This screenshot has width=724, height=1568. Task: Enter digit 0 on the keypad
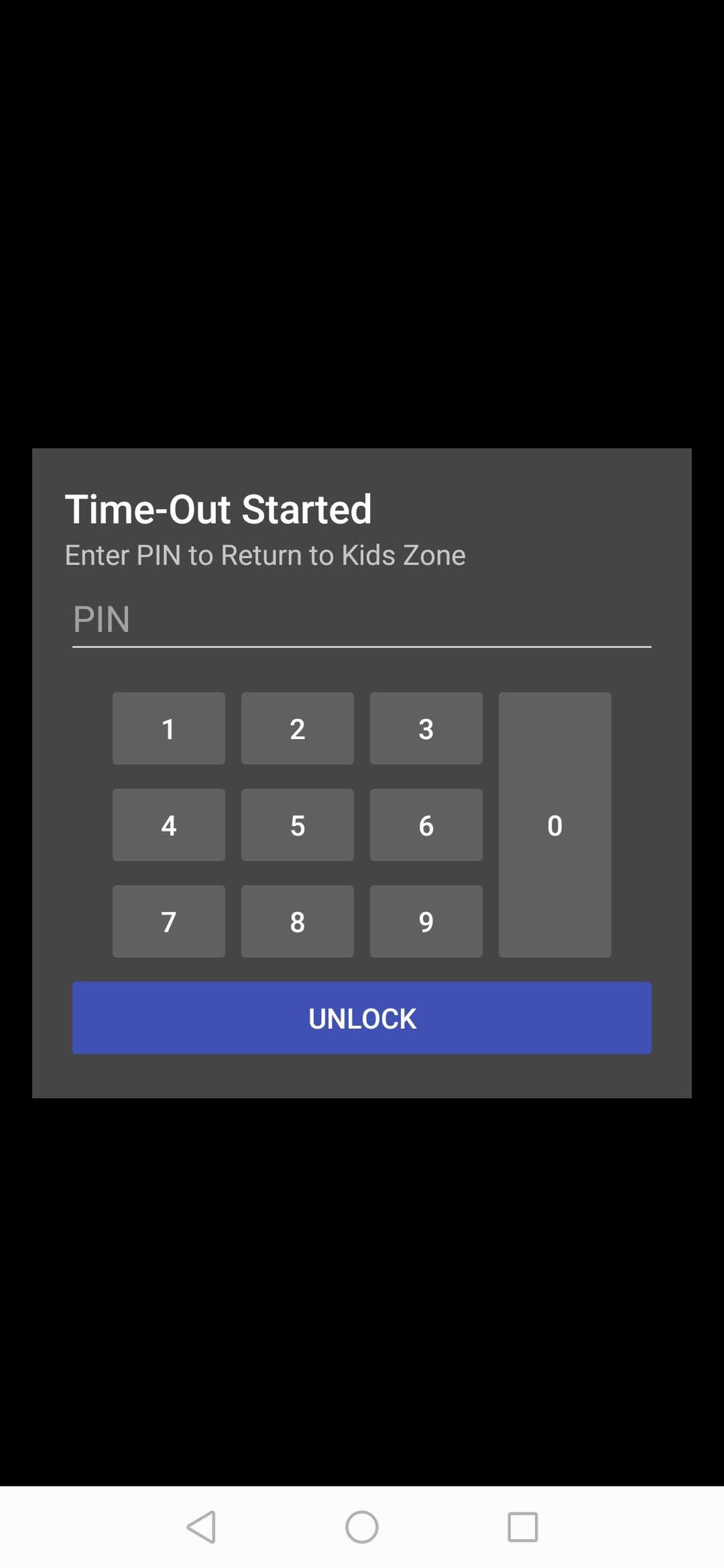coord(555,825)
